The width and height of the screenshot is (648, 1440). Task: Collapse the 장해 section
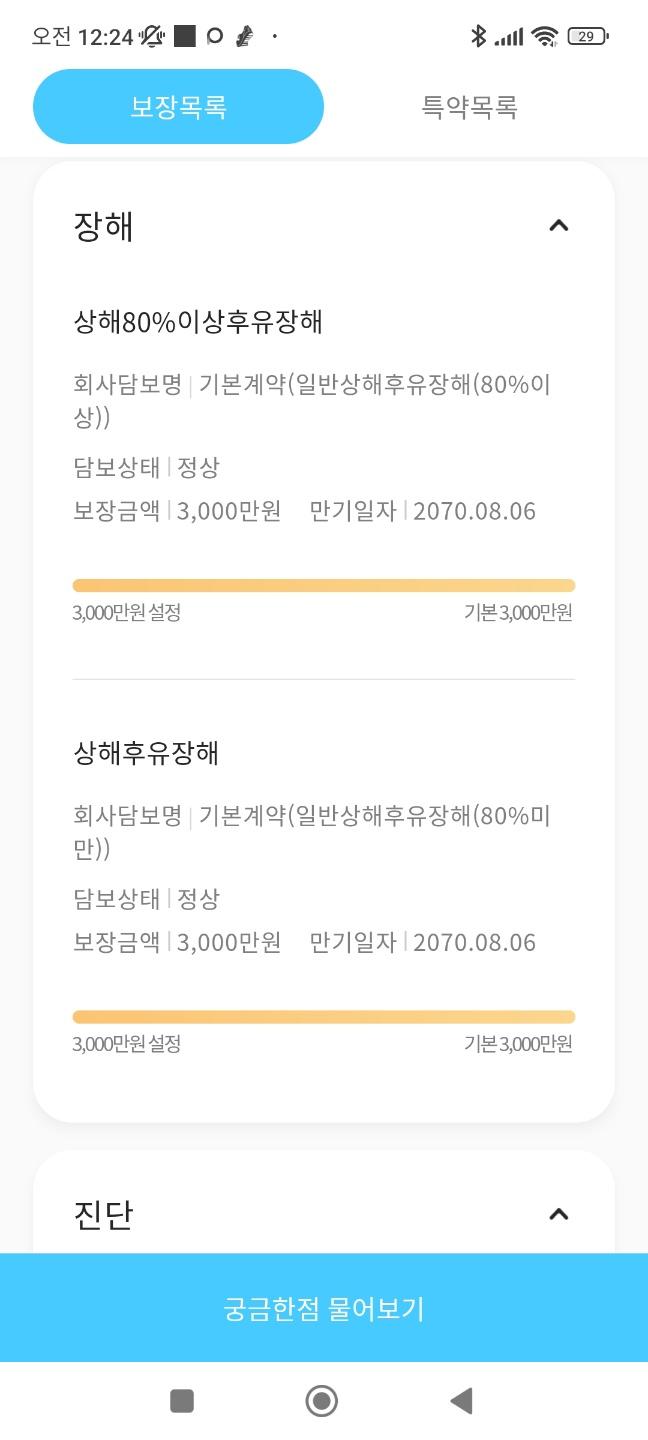pos(559,225)
